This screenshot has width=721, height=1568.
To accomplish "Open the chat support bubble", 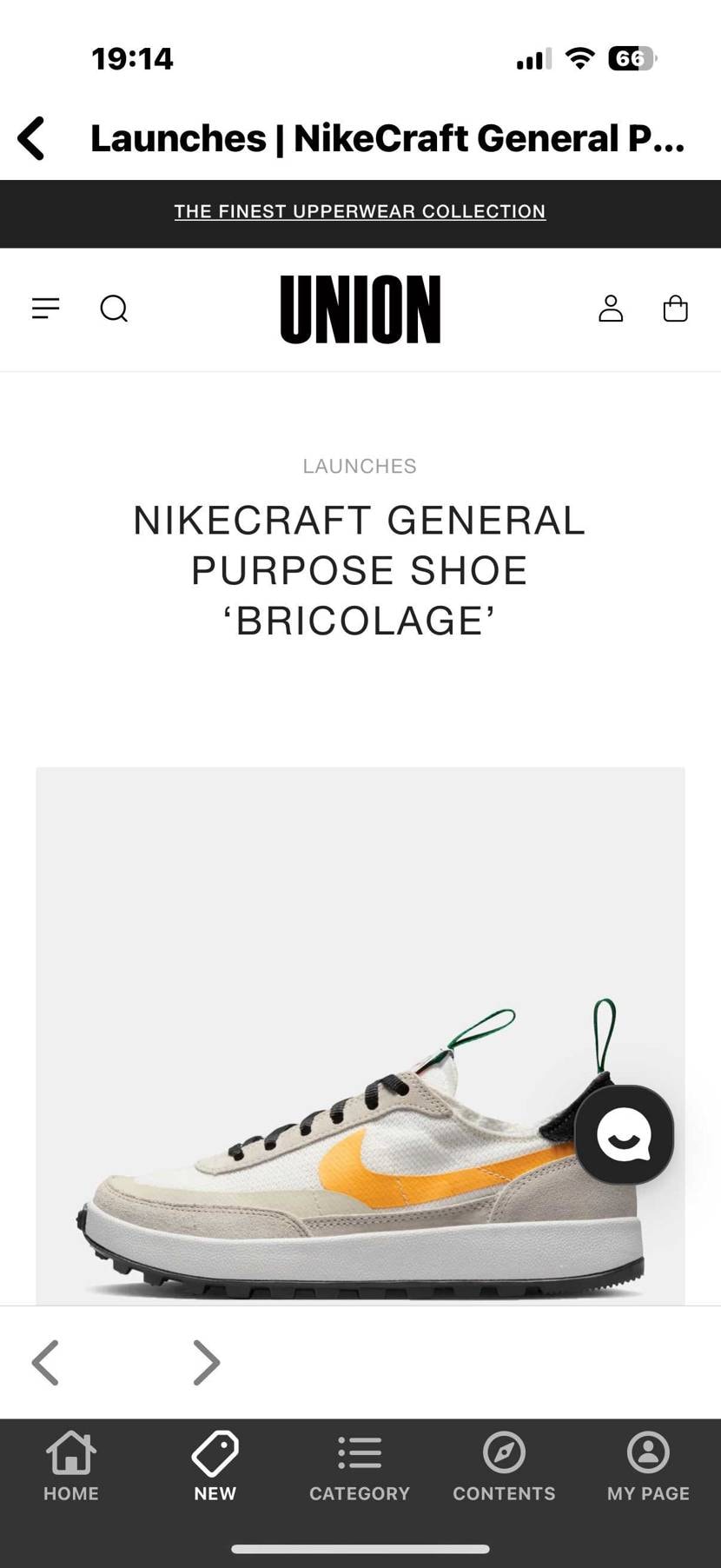I will [624, 1134].
